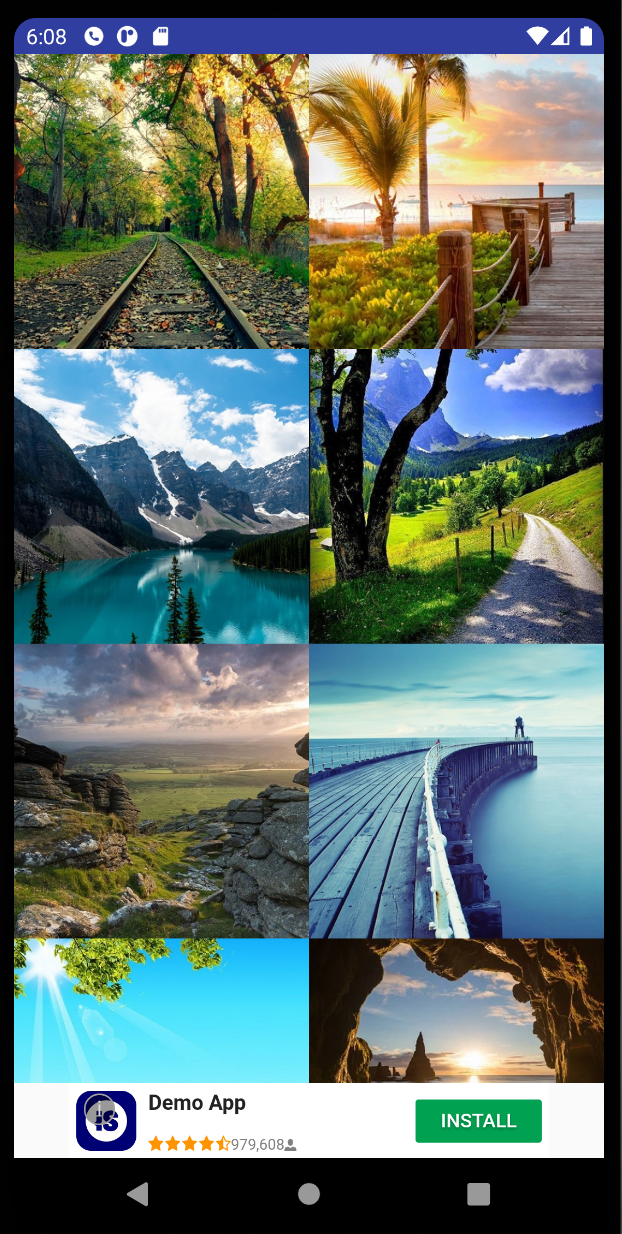The height and width of the screenshot is (1234, 622).
Task: Open the forest railway track wallpaper
Action: point(161,201)
